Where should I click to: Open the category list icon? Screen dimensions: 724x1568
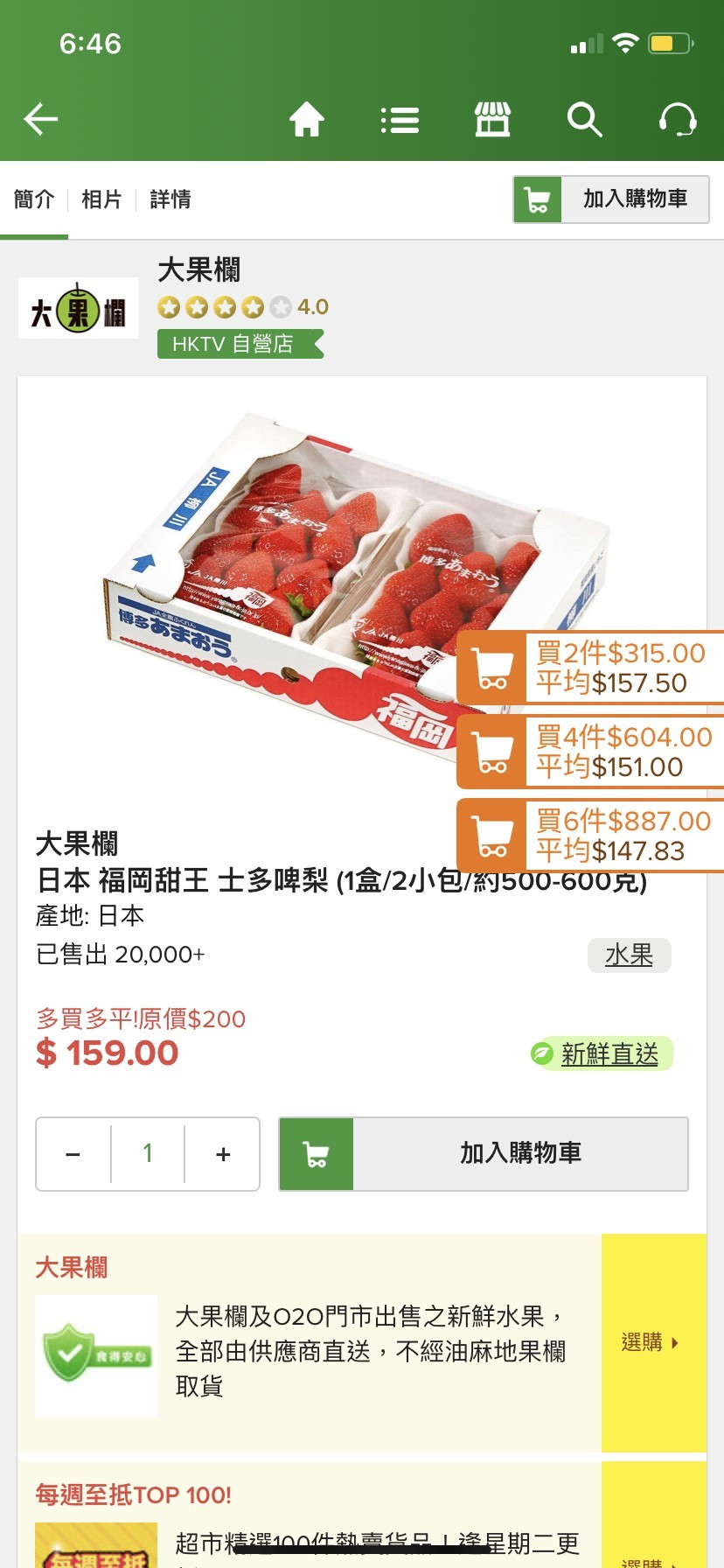(400, 120)
